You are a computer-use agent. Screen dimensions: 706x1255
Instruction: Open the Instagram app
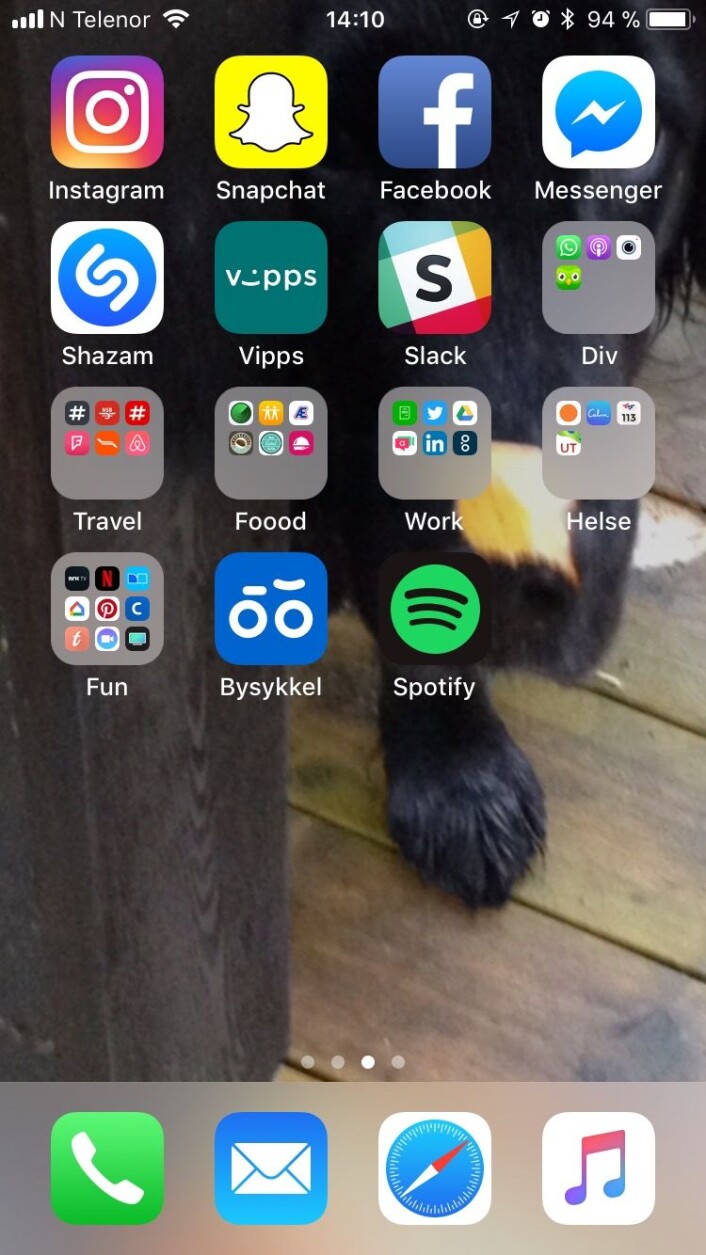[x=107, y=111]
